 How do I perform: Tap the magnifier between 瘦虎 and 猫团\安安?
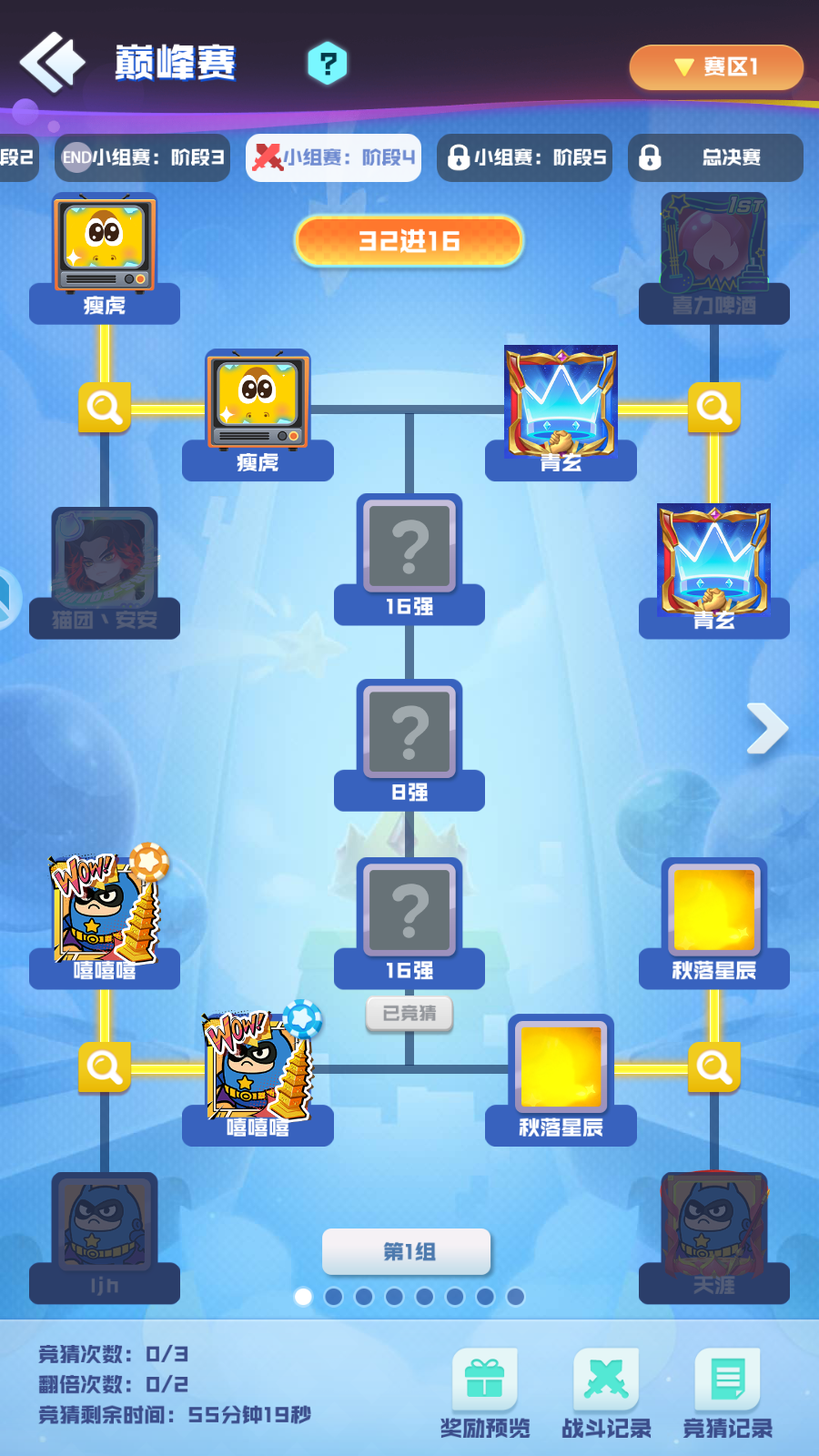103,407
